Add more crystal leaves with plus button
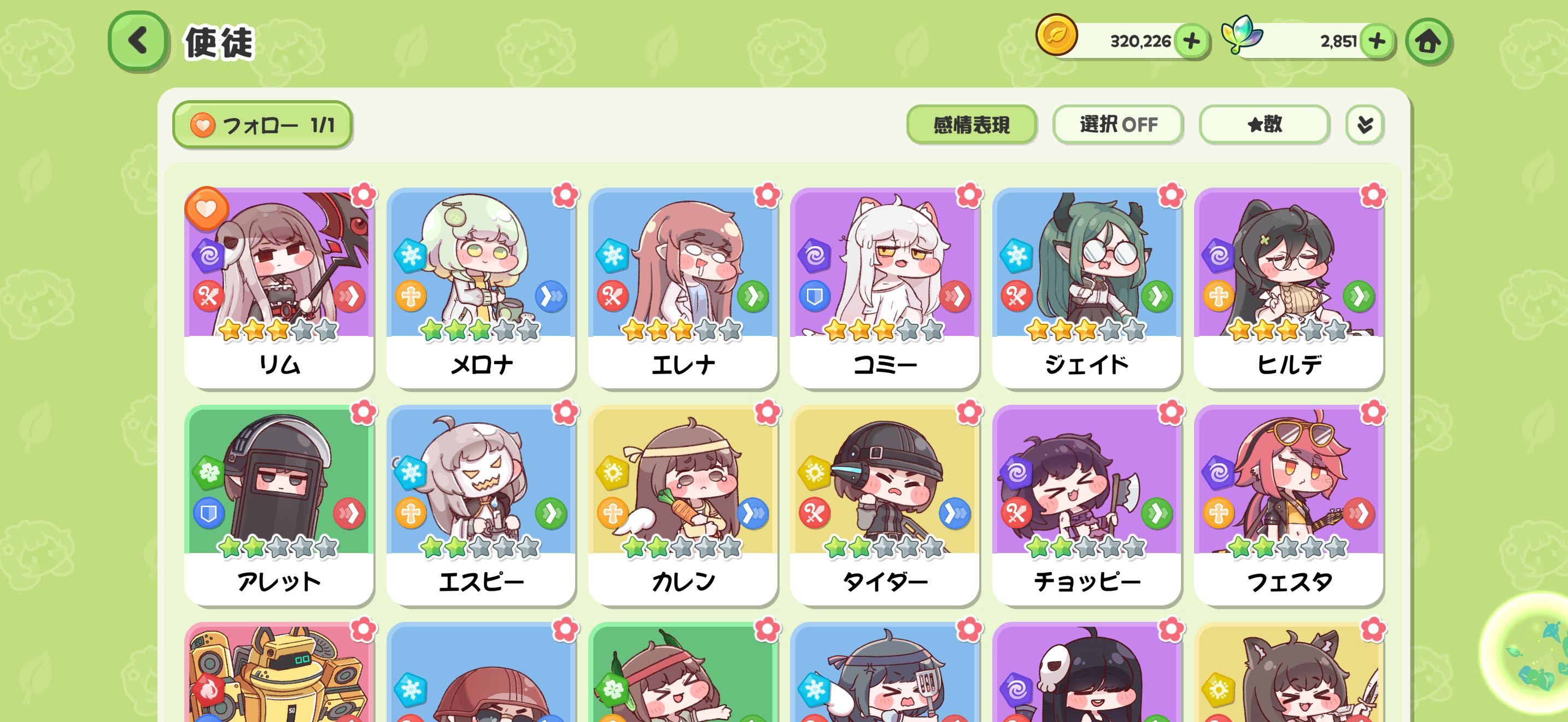Screen dimensions: 1568x722 tap(1376, 42)
